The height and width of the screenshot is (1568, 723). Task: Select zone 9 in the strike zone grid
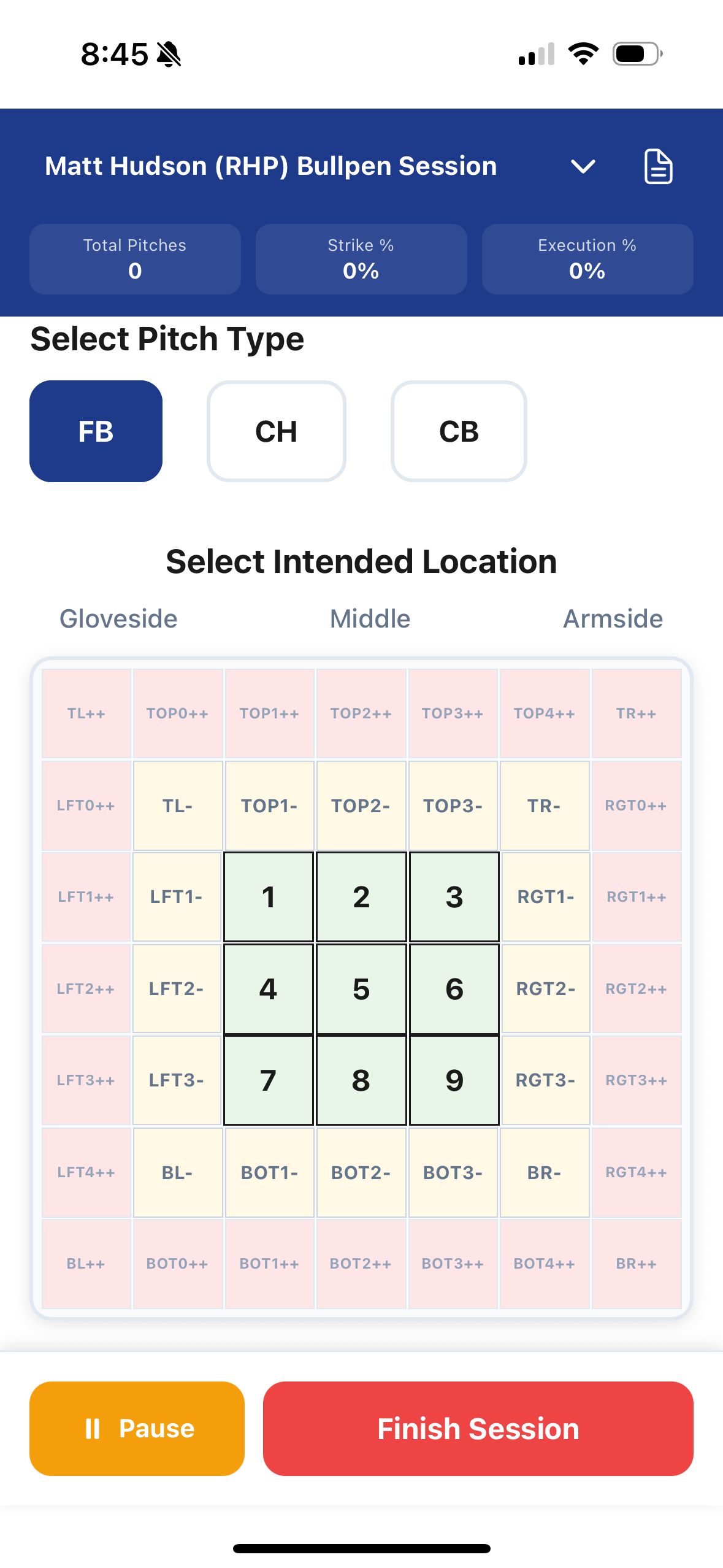453,1081
